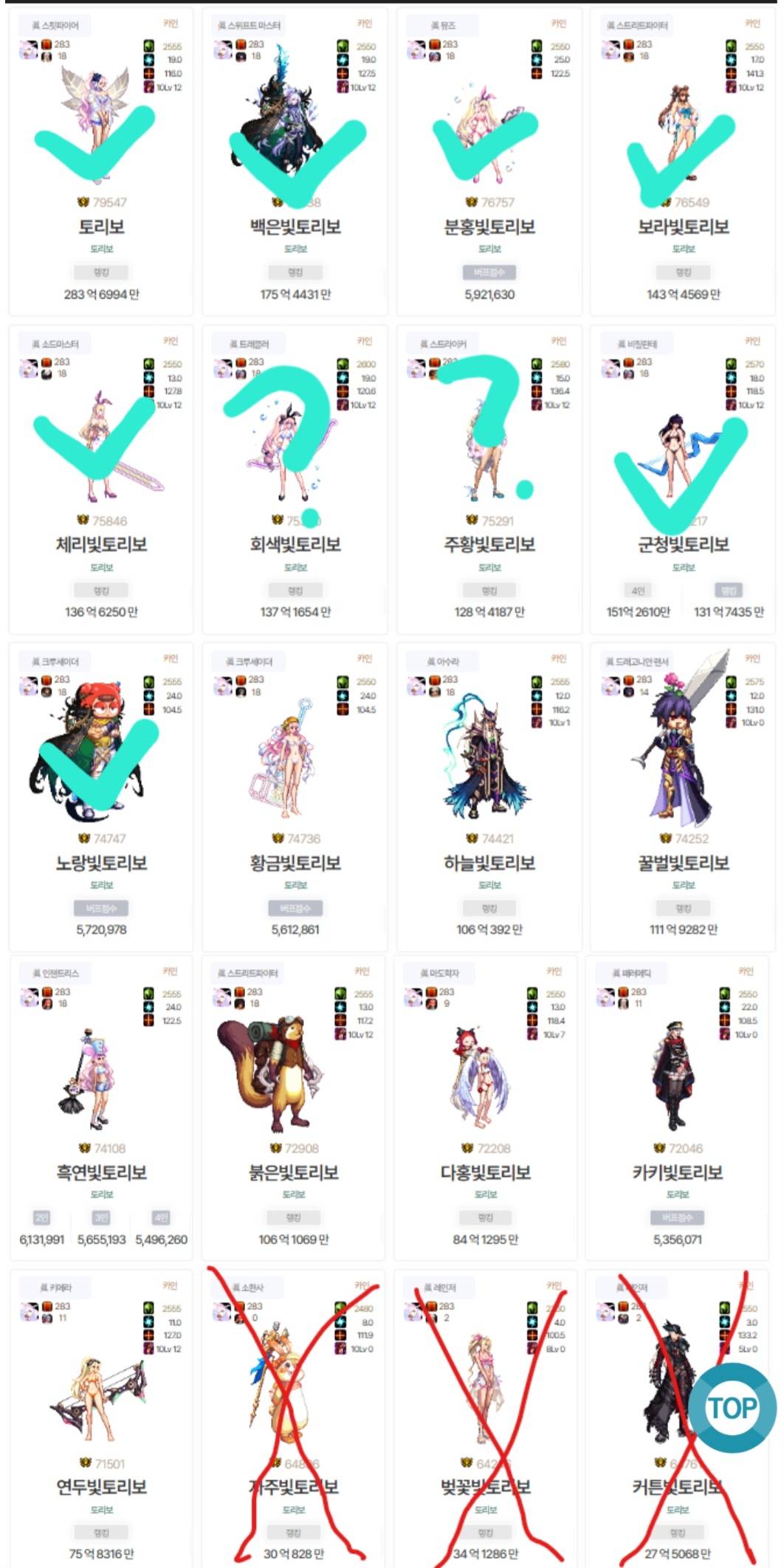Viewport: 784px width, 1568px height.
Task: Open the 자주빛토리보 character card
Action: 294,1487
